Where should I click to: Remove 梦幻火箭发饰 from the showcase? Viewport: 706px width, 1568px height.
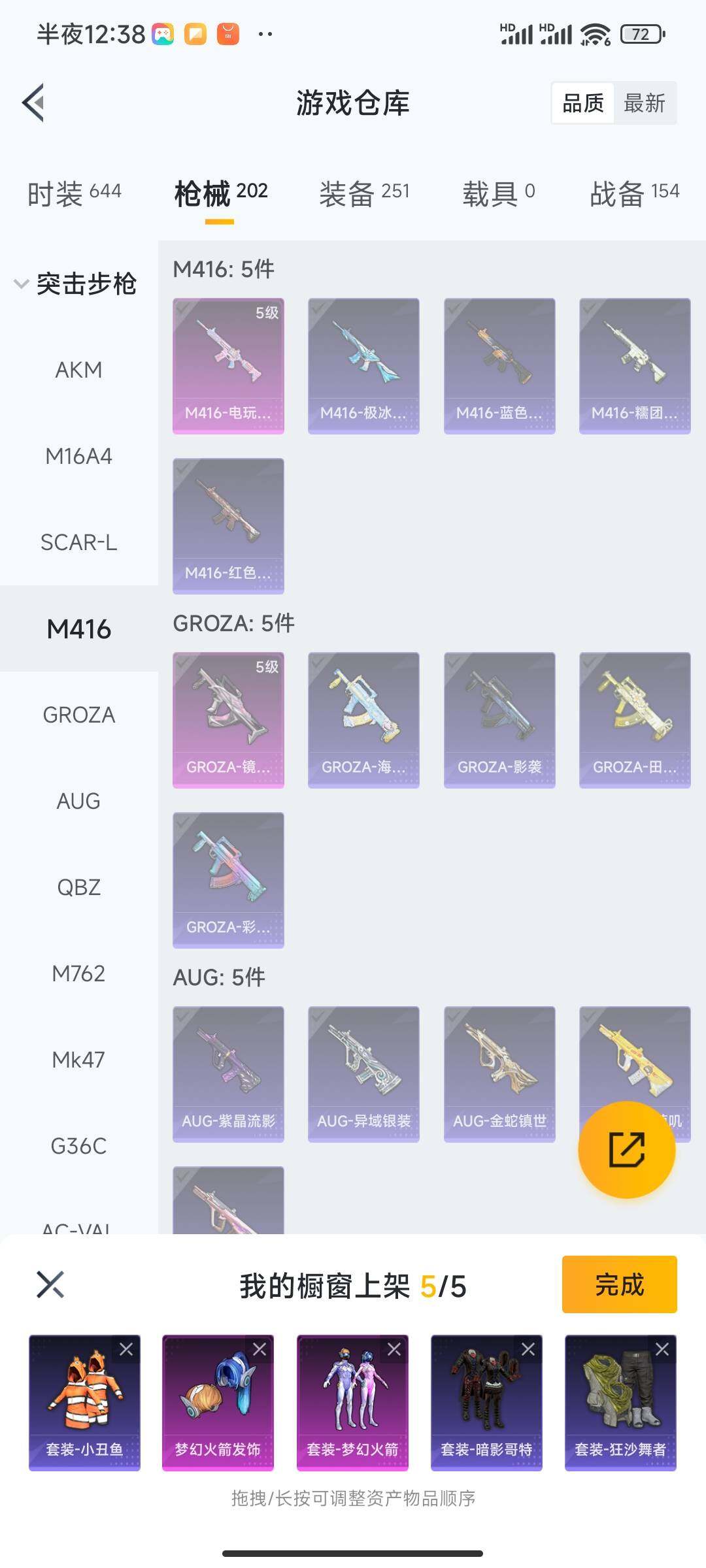[260, 1349]
